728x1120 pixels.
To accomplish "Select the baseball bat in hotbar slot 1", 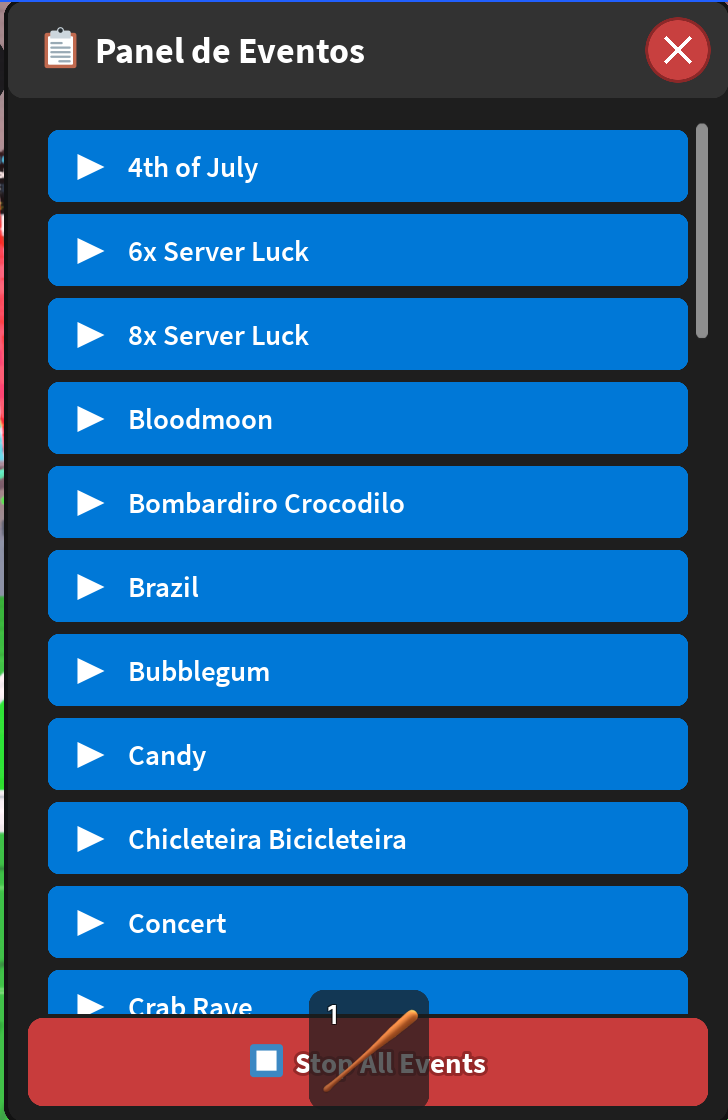I will click(x=369, y=1050).
